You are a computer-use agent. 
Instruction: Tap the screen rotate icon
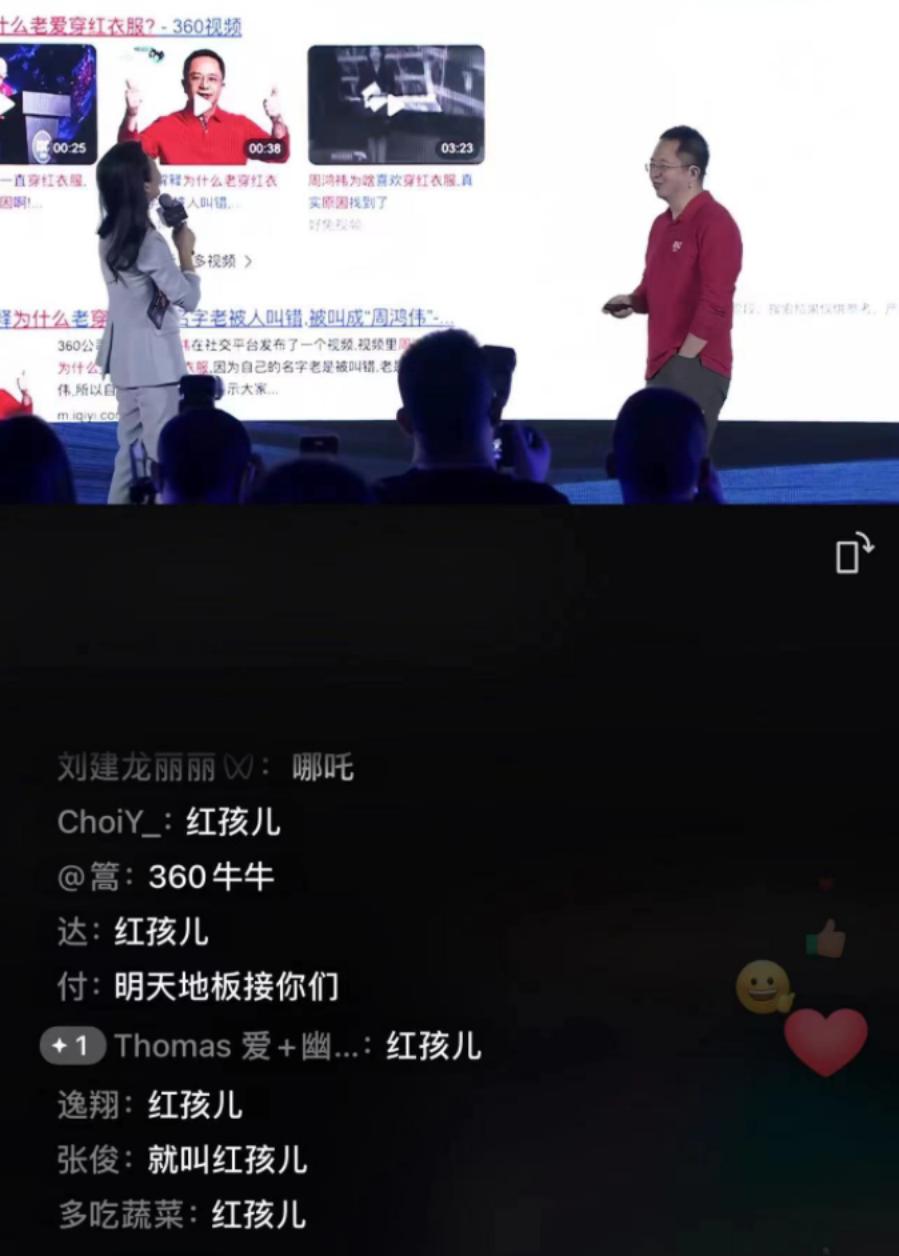851,553
